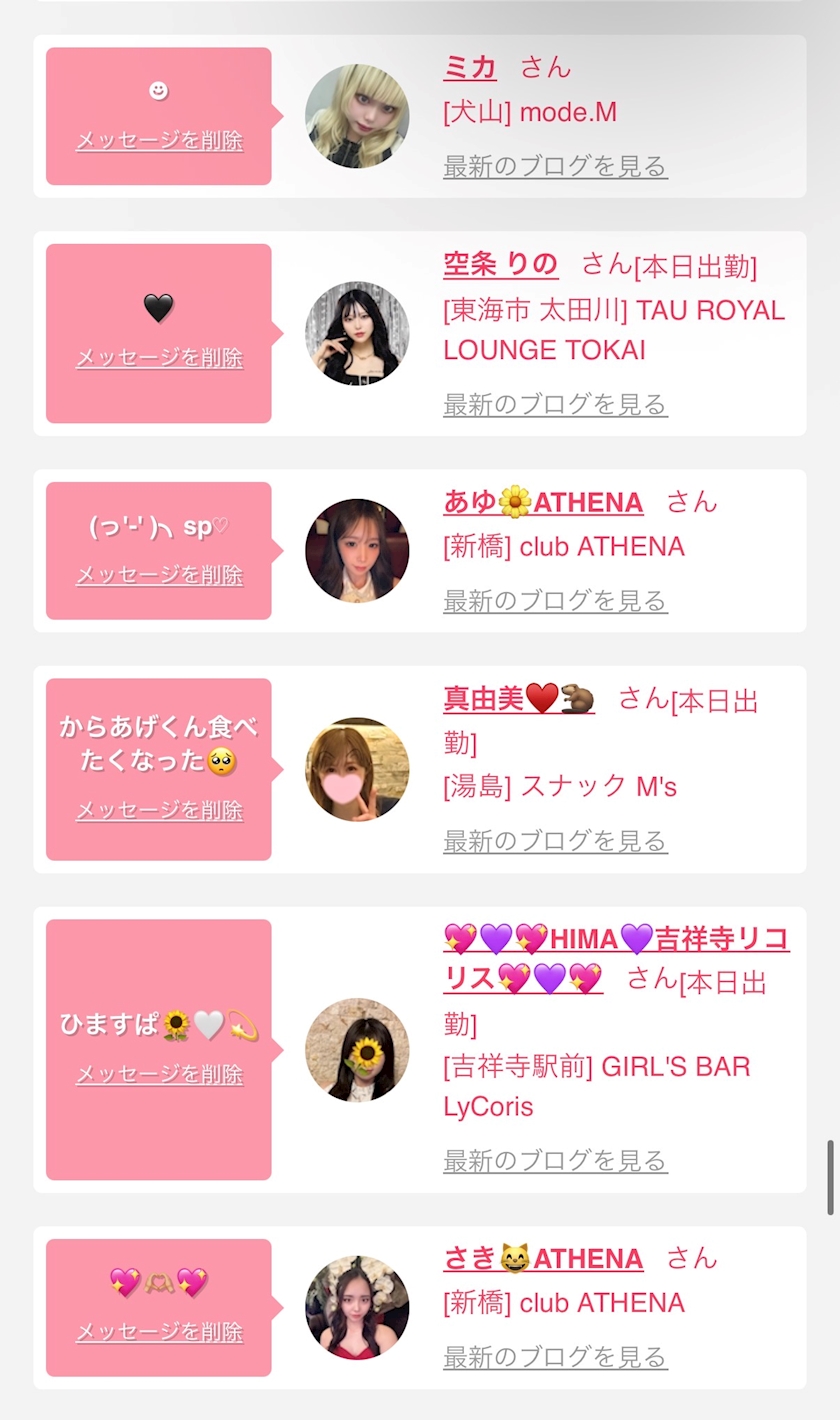Viewport: 840px width, 1420px height.
Task: Delete the からあげくん message to 真由美
Action: pyautogui.click(x=159, y=810)
